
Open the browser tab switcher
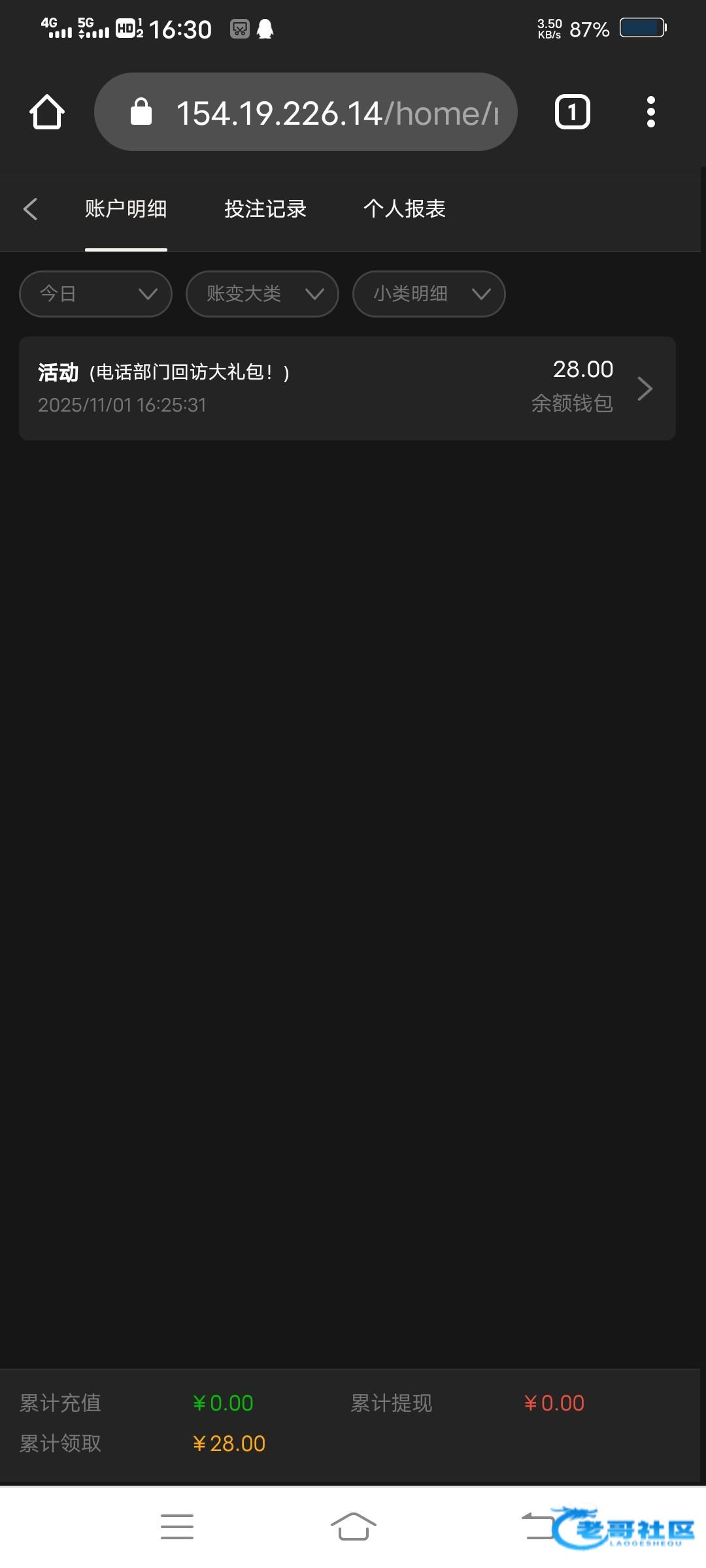coord(573,112)
